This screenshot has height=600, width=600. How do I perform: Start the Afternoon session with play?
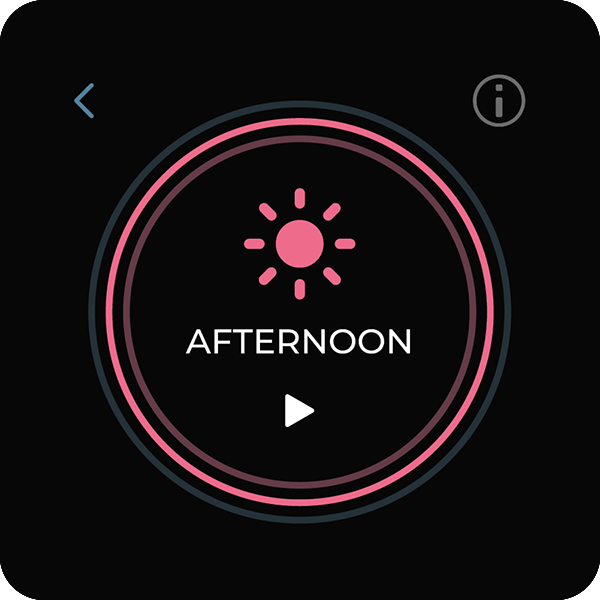coord(298,410)
